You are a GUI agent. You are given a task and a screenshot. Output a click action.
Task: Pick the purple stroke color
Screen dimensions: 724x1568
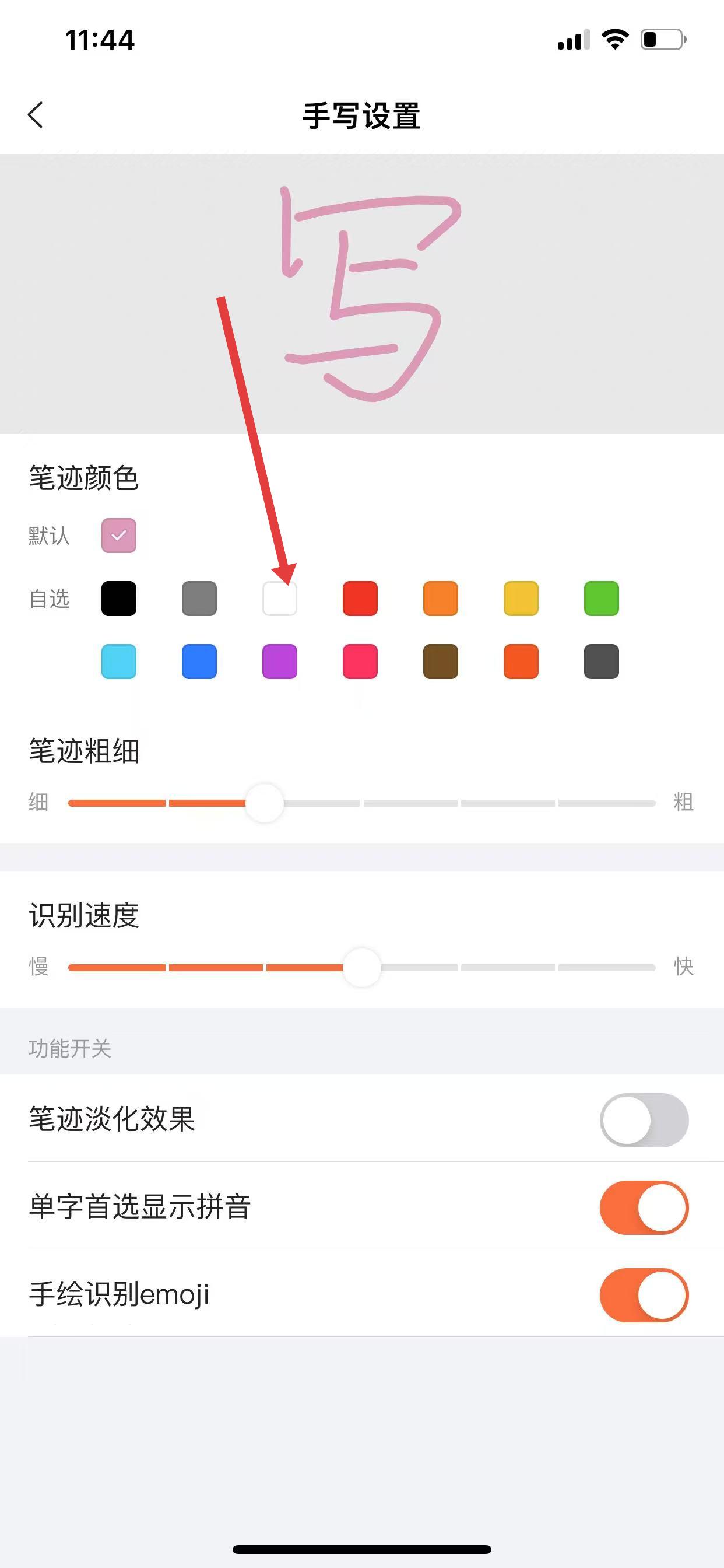coord(280,661)
